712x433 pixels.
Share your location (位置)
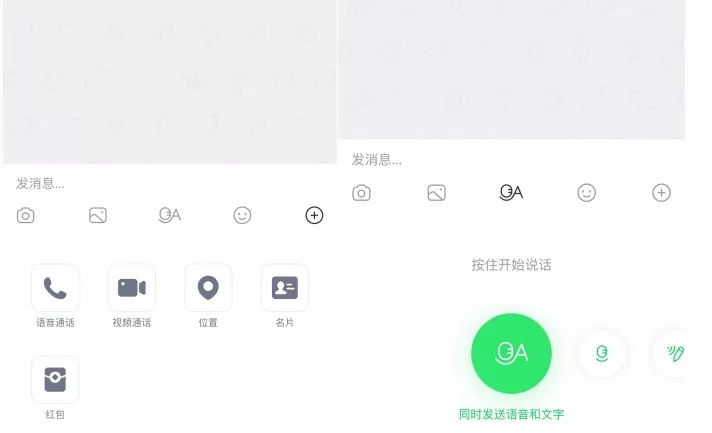tap(208, 288)
